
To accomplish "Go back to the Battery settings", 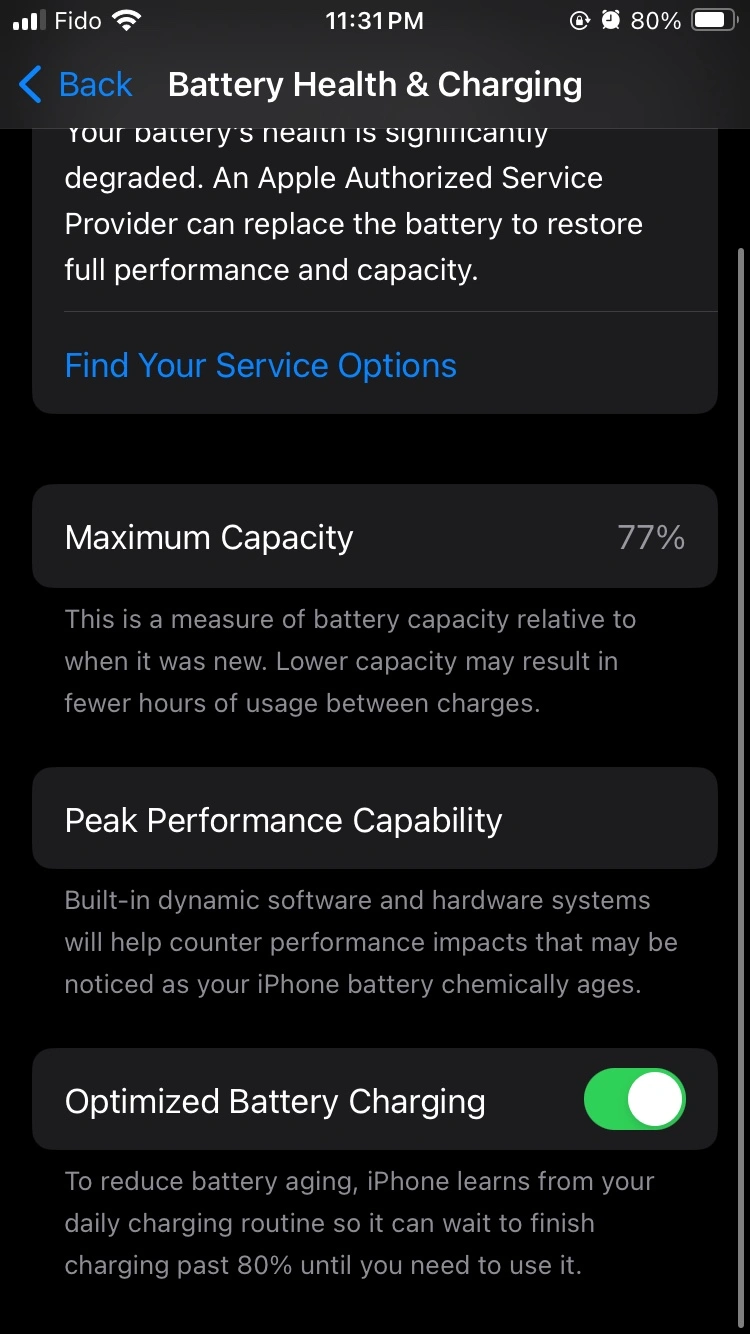I will 76,85.
